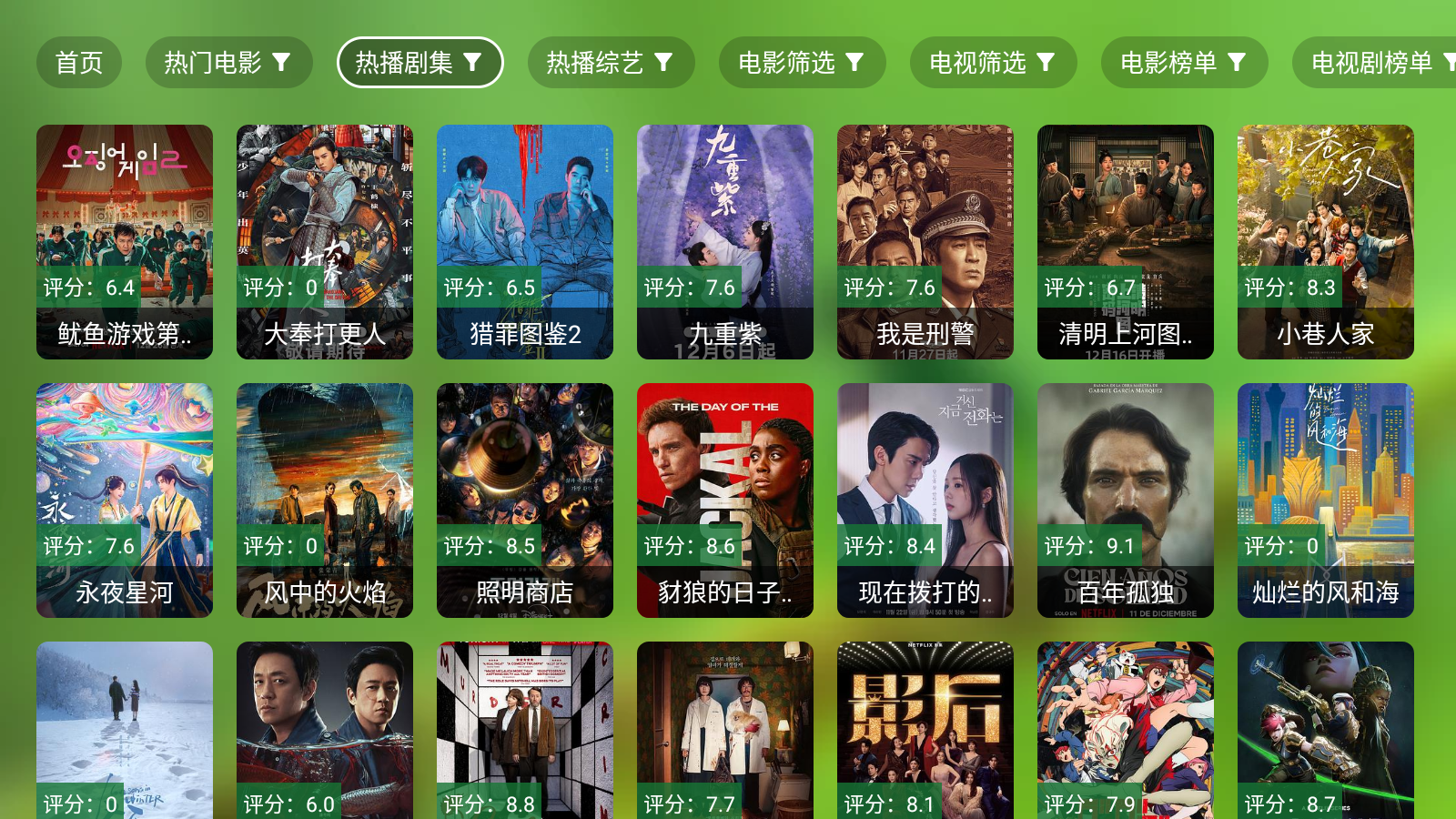Open the 灿烂的风和海 card

pyautogui.click(x=1326, y=500)
